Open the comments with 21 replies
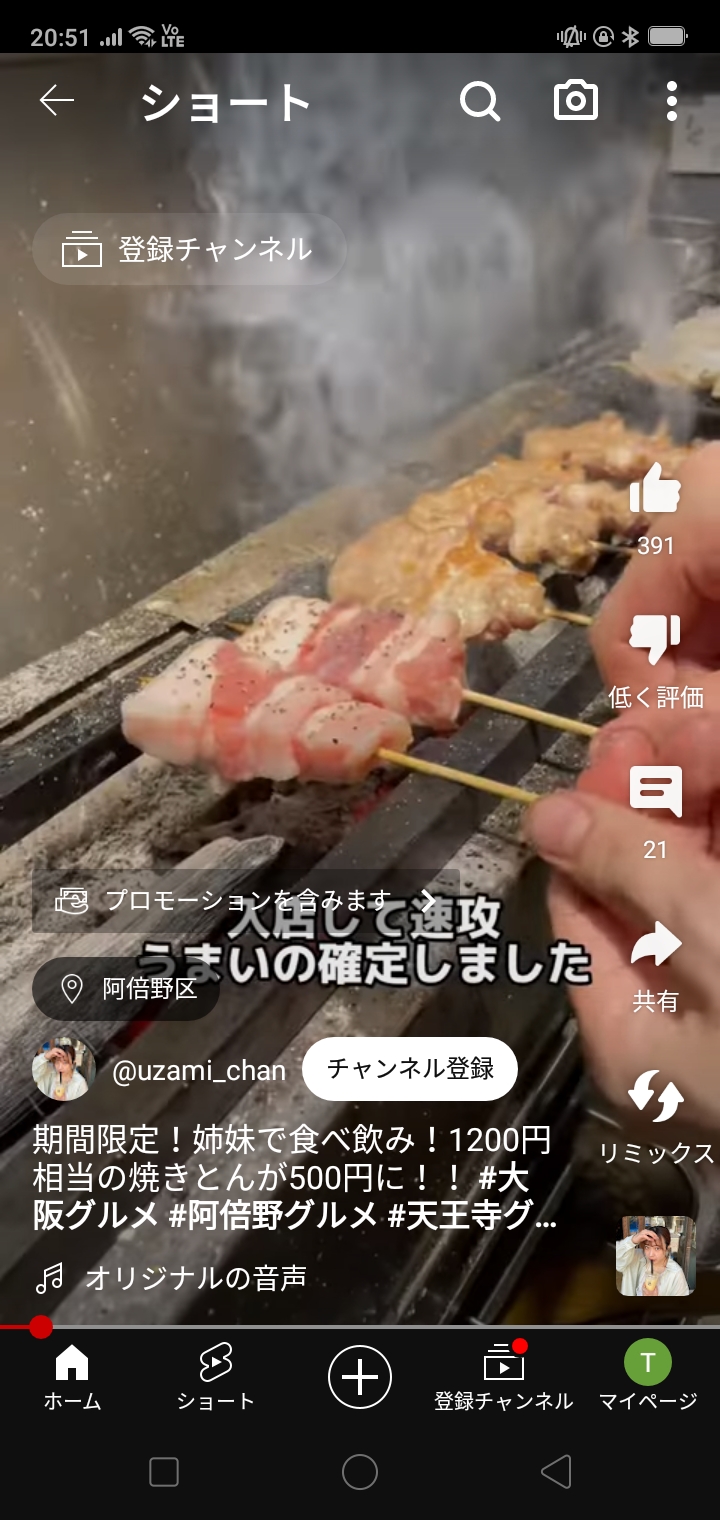 pos(655,792)
